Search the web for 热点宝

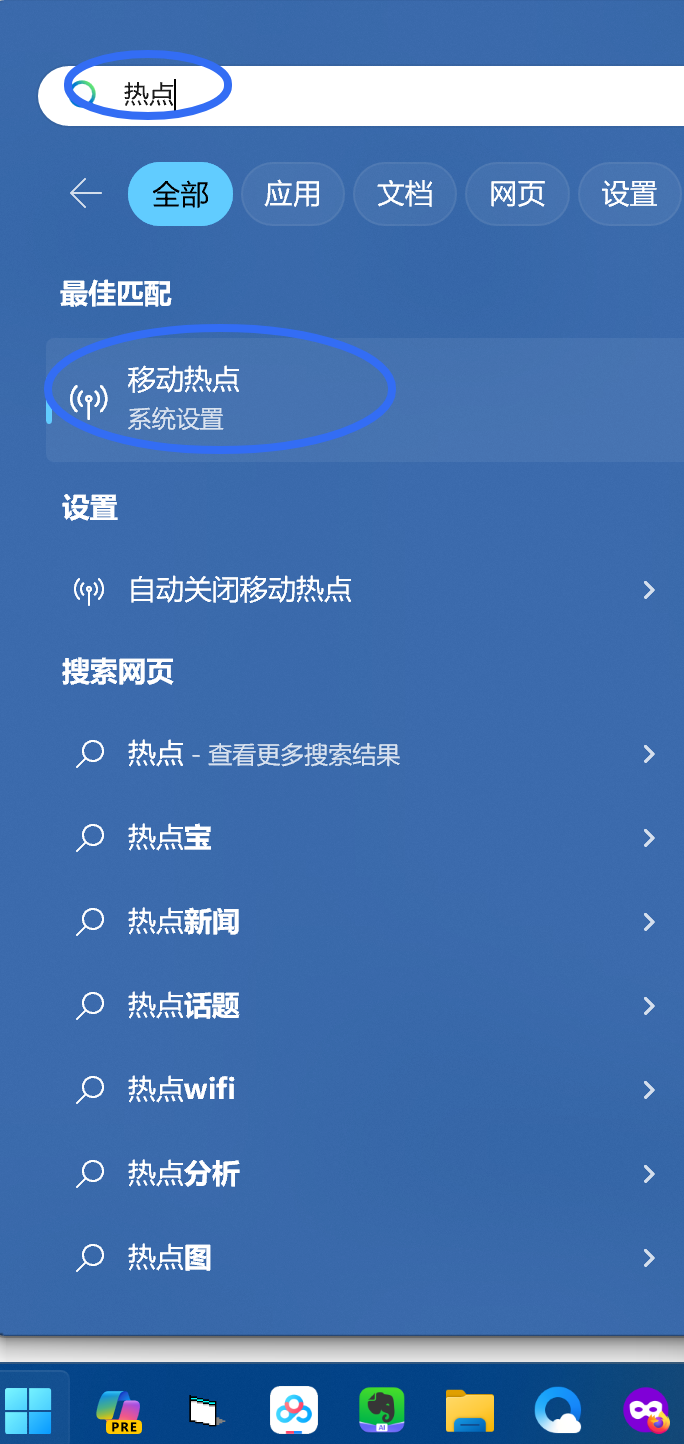[x=170, y=838]
